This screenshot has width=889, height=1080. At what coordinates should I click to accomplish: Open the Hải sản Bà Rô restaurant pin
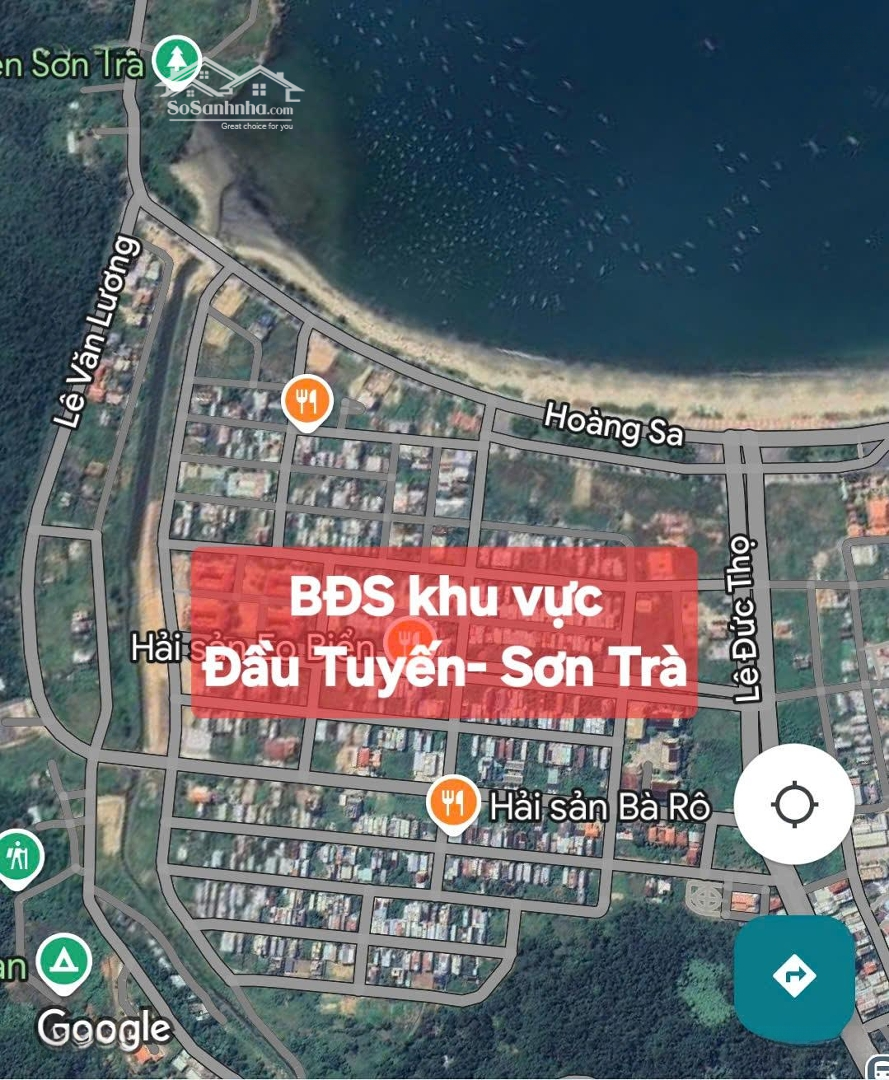(x=452, y=802)
